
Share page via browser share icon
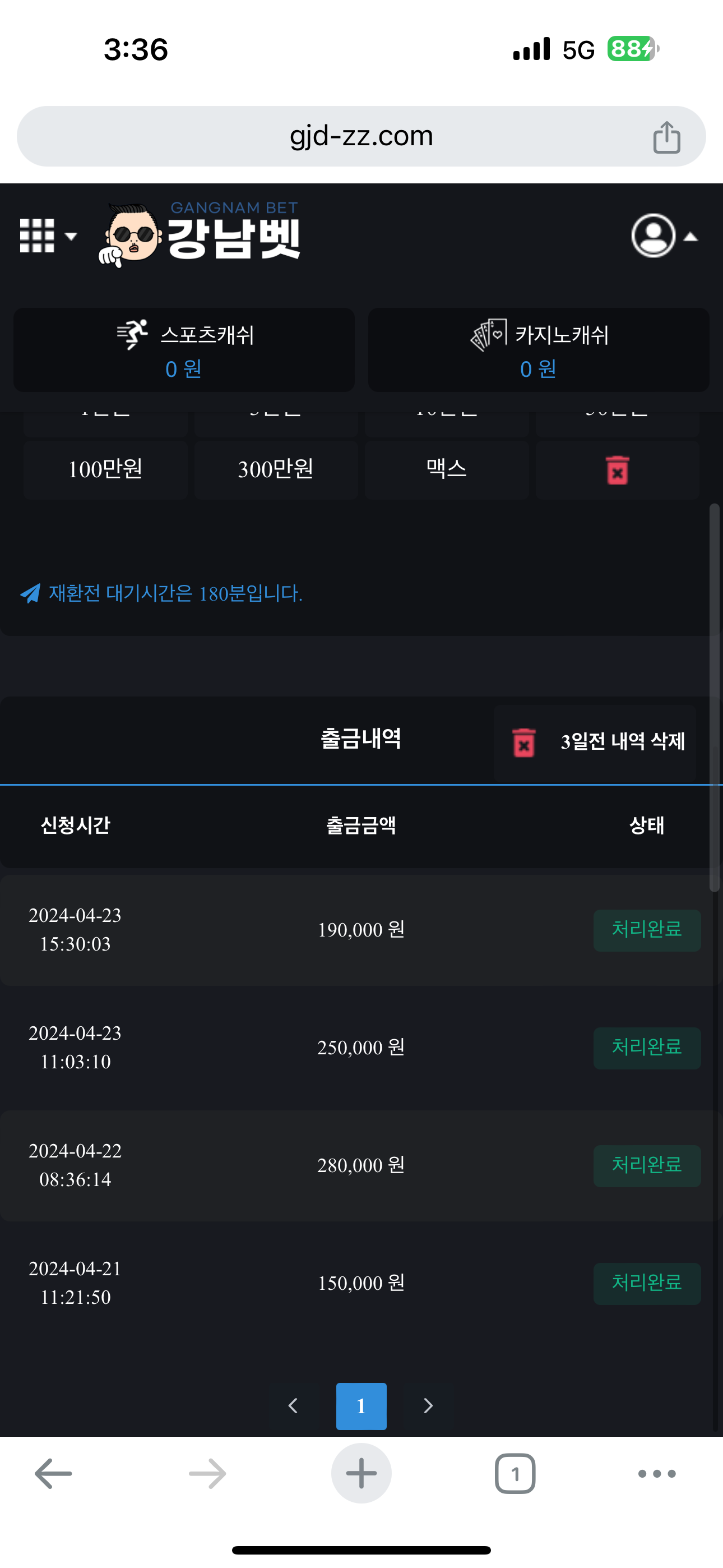666,137
